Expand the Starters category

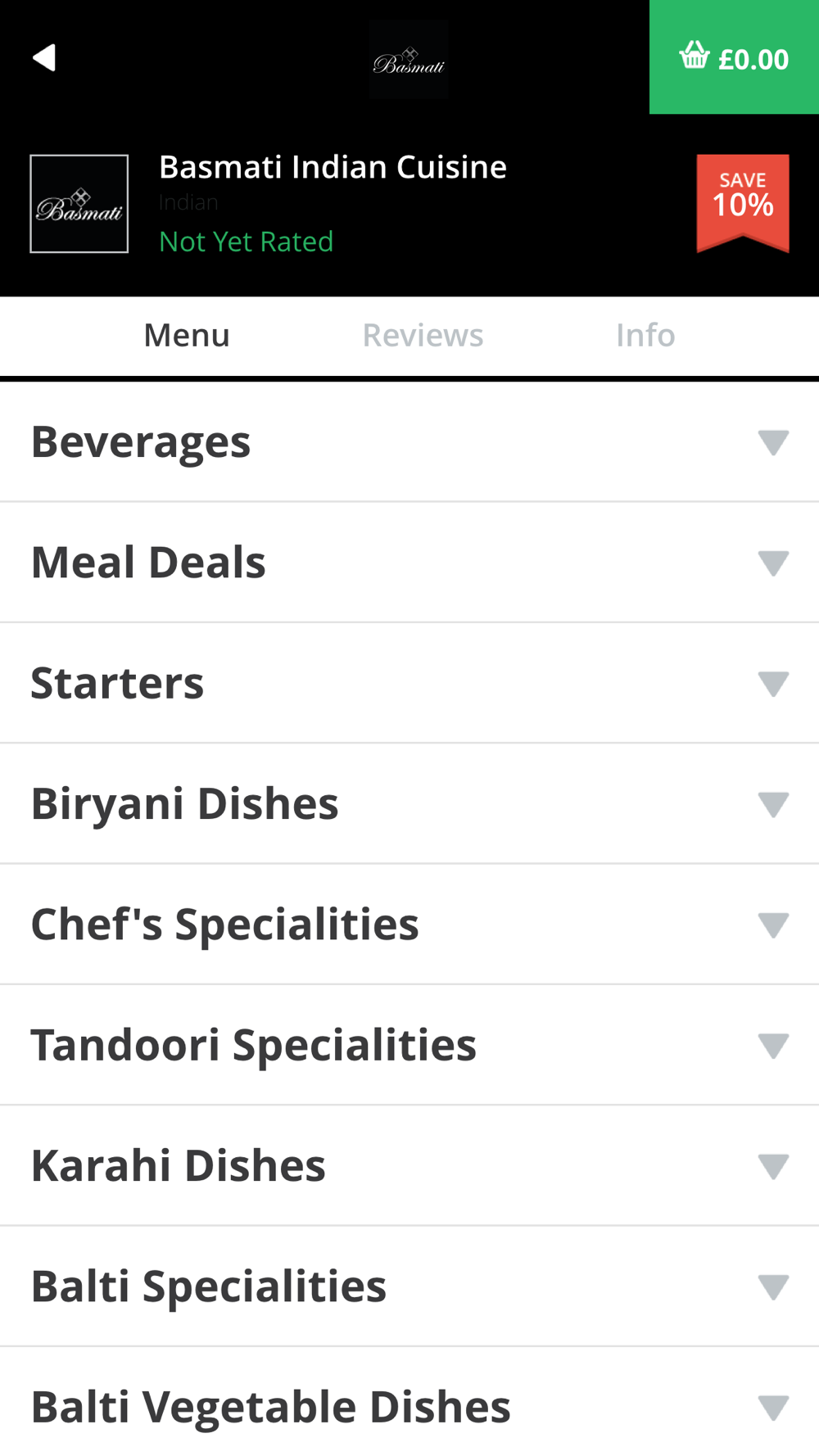coord(409,683)
